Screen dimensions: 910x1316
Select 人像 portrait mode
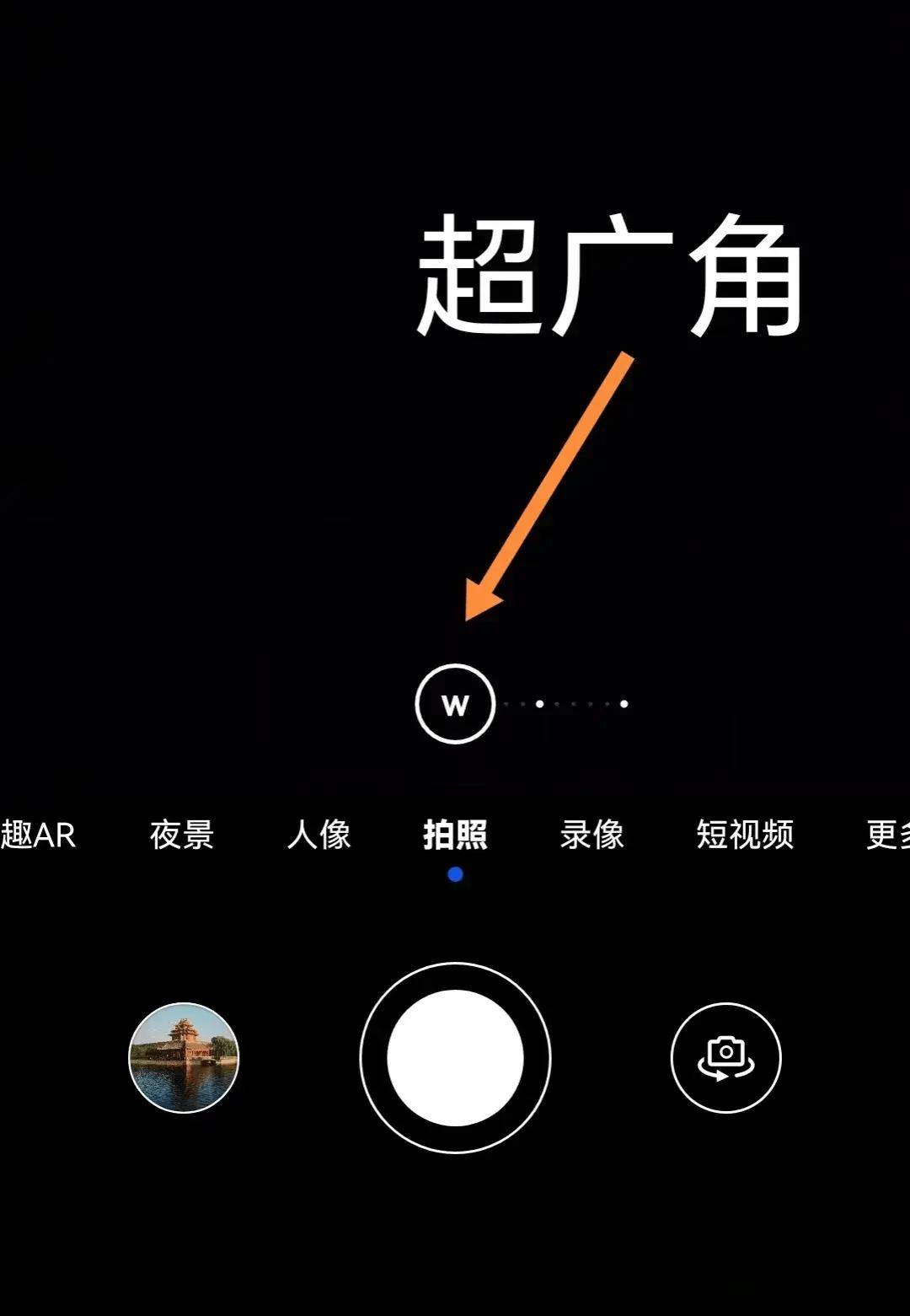pos(318,835)
